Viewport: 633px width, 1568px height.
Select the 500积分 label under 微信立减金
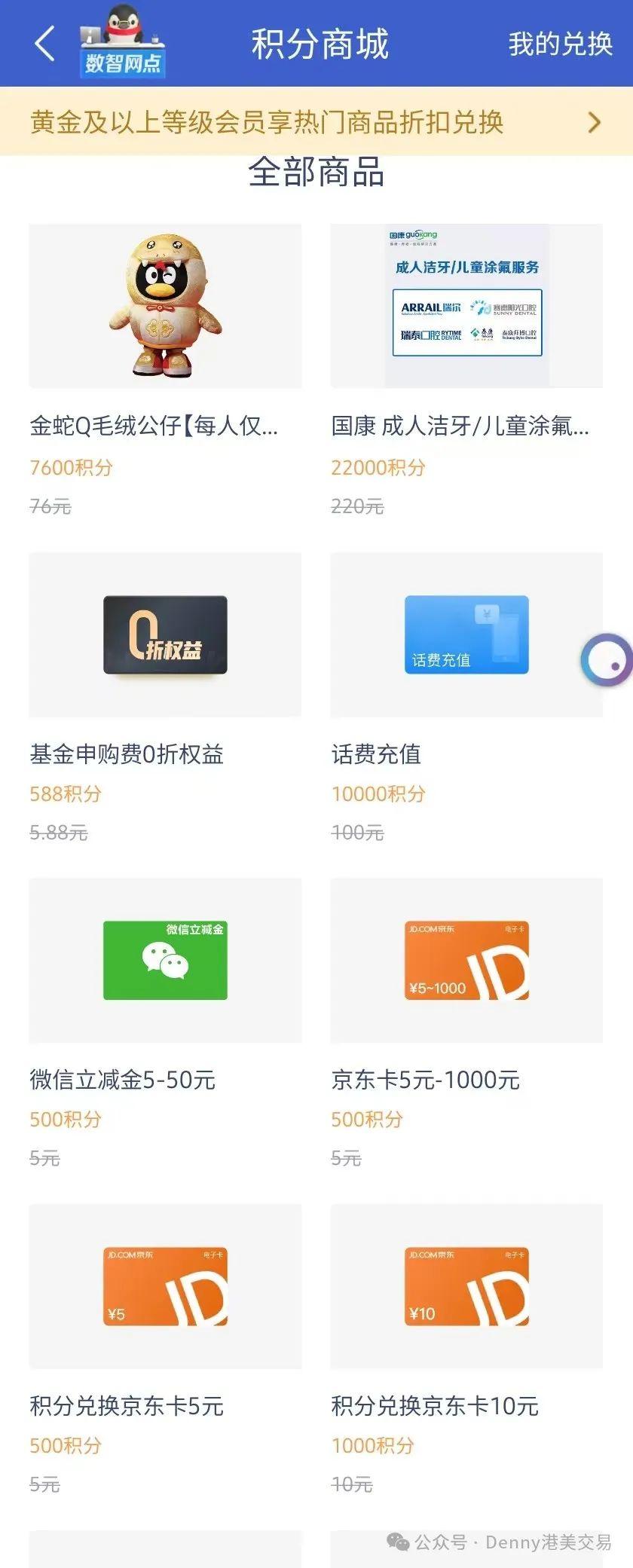click(67, 1119)
